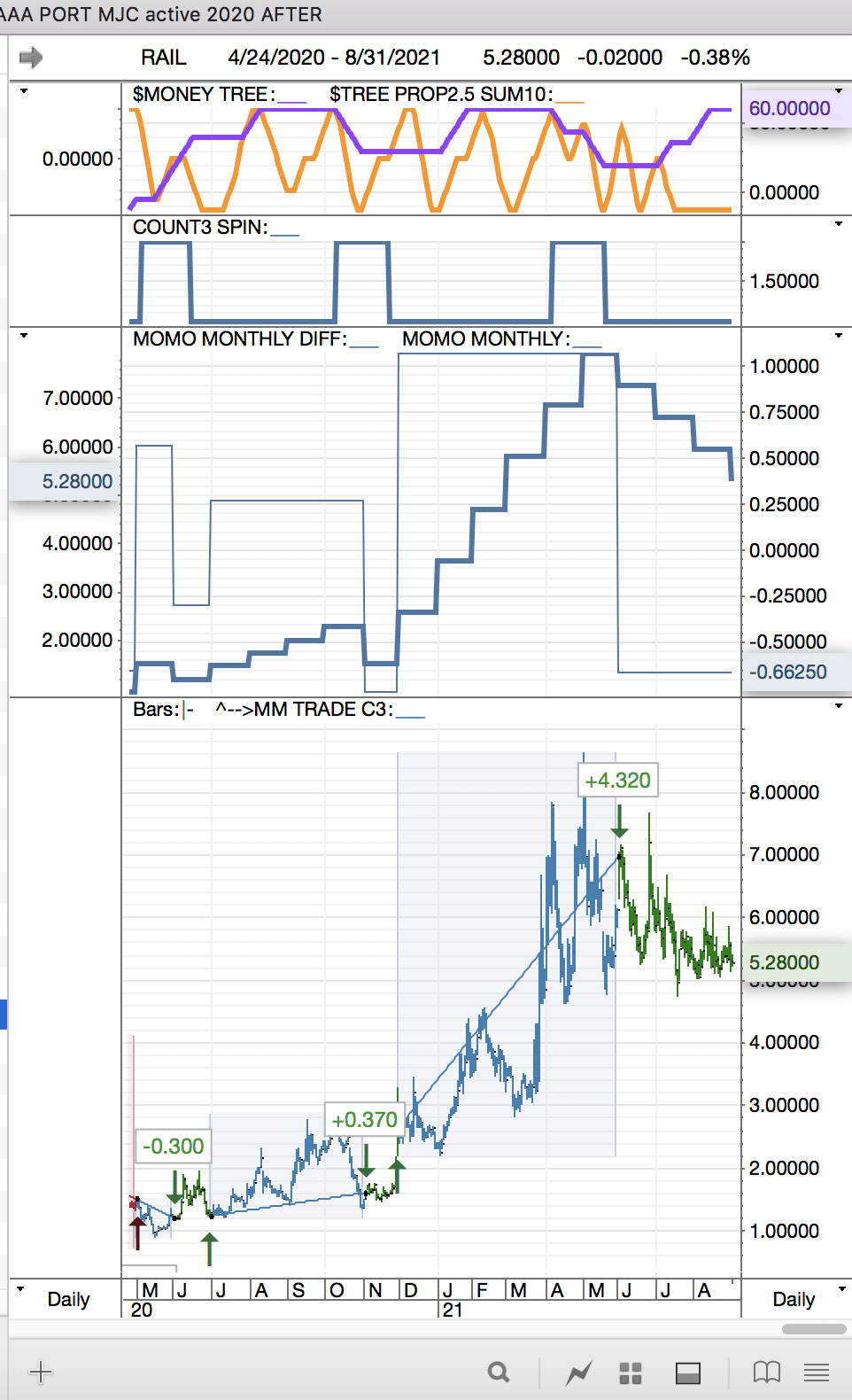Select the -0.300 trade label

(x=174, y=1147)
